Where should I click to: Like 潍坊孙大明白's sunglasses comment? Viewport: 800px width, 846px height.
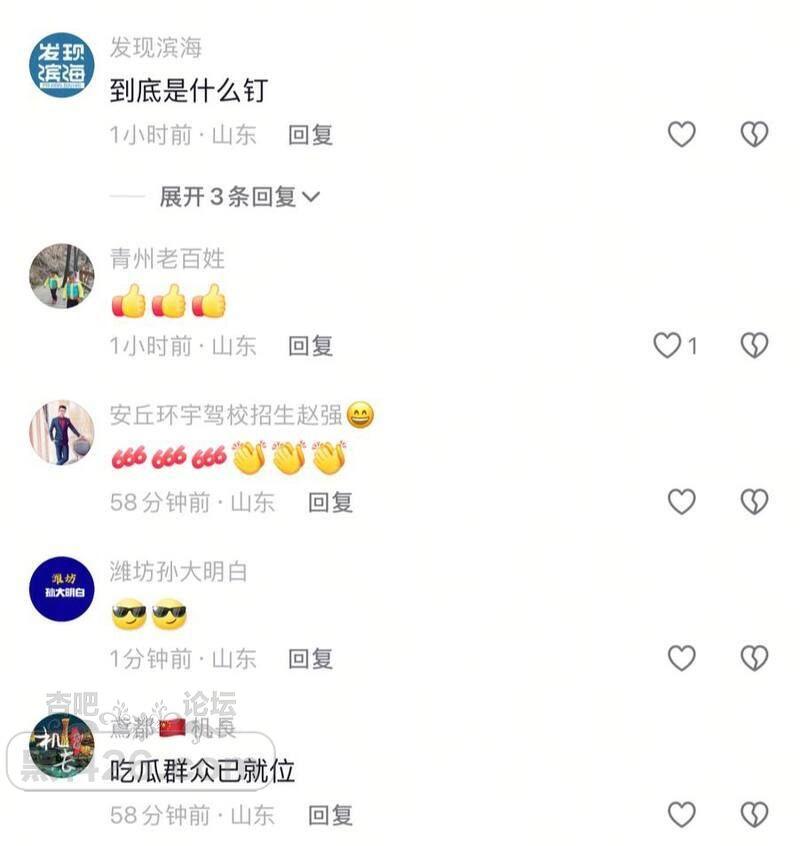[x=681, y=658]
